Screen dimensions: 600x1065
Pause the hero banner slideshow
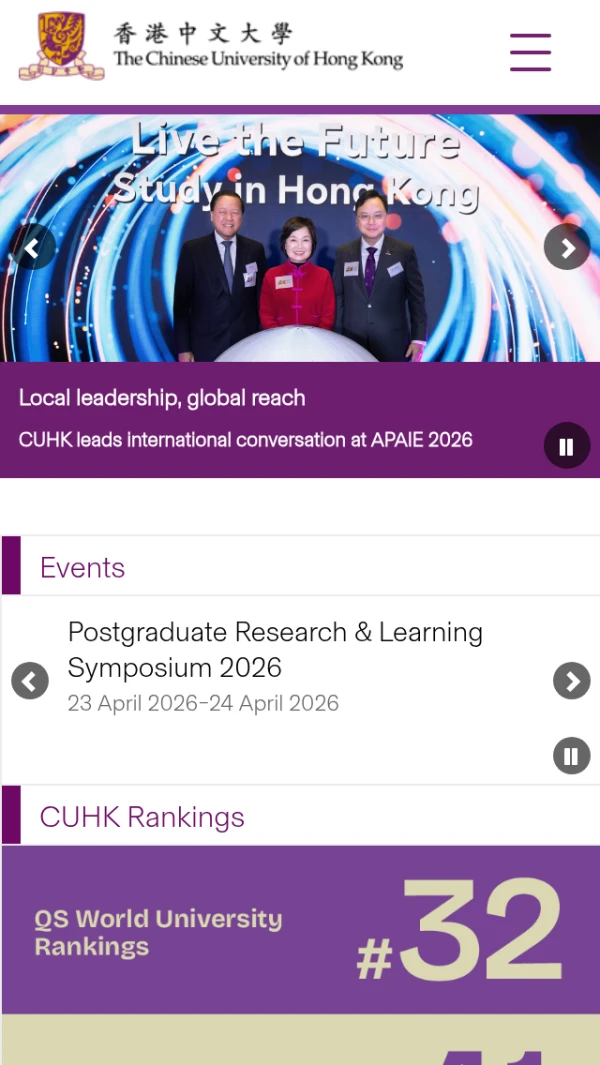pos(567,447)
